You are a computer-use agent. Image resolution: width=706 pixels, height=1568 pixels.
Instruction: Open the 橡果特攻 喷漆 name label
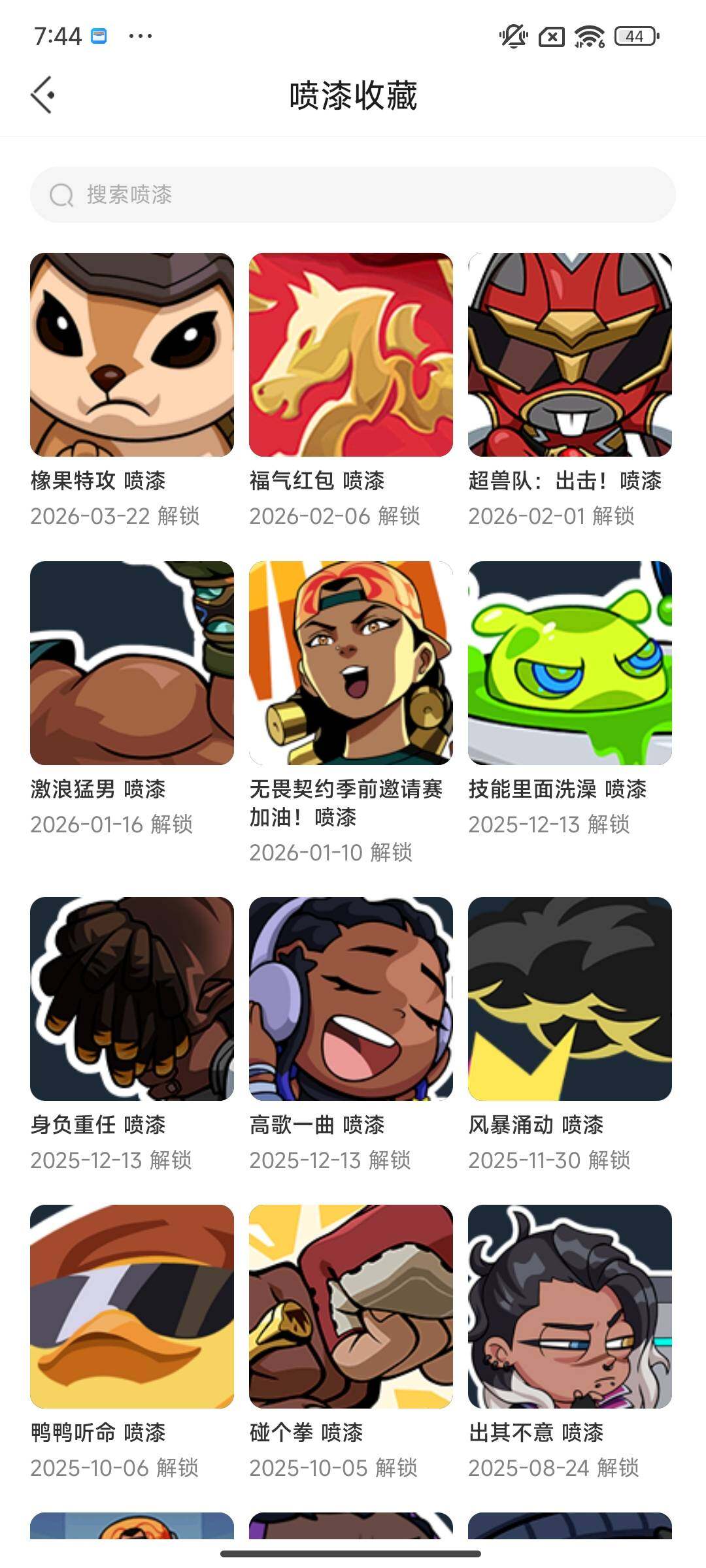(100, 482)
